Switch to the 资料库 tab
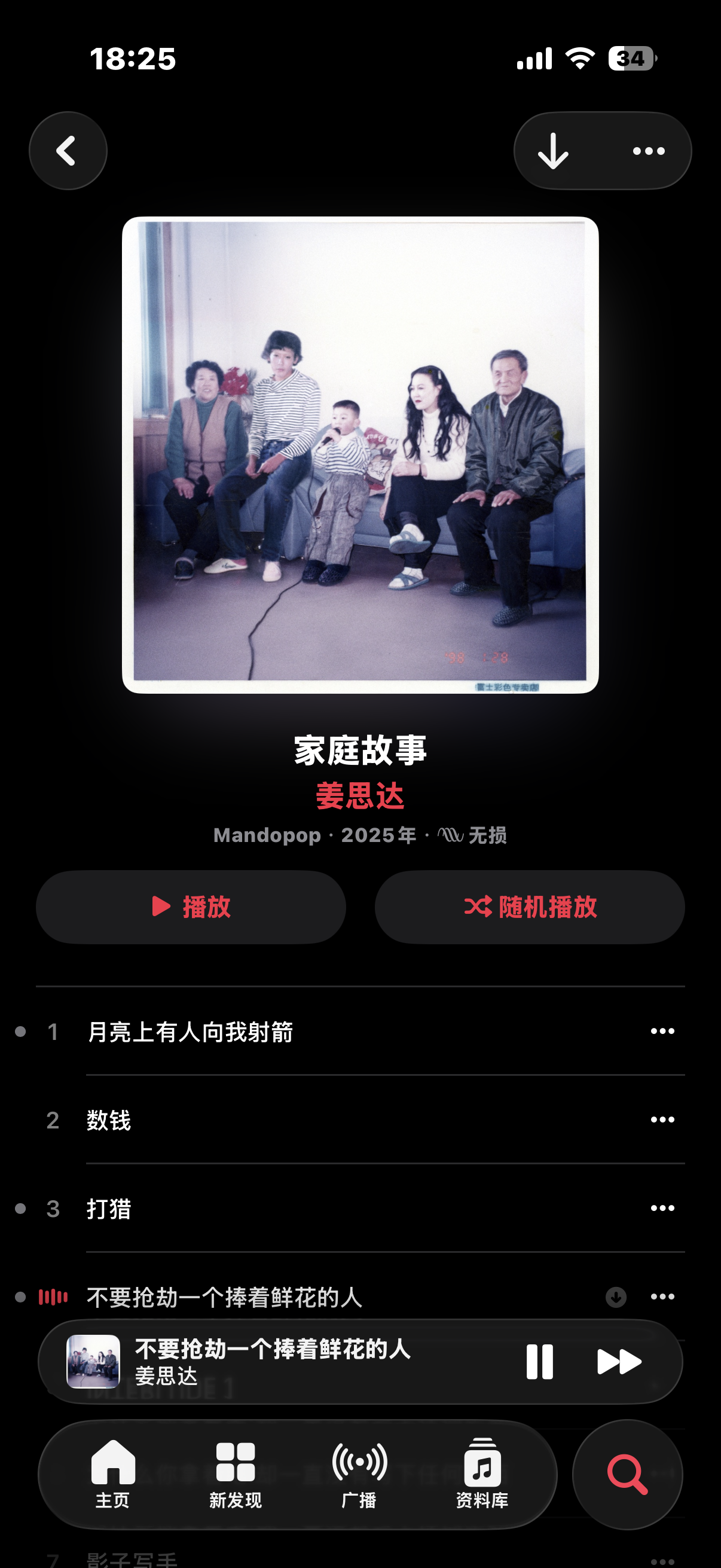721x1568 pixels. (x=482, y=1474)
